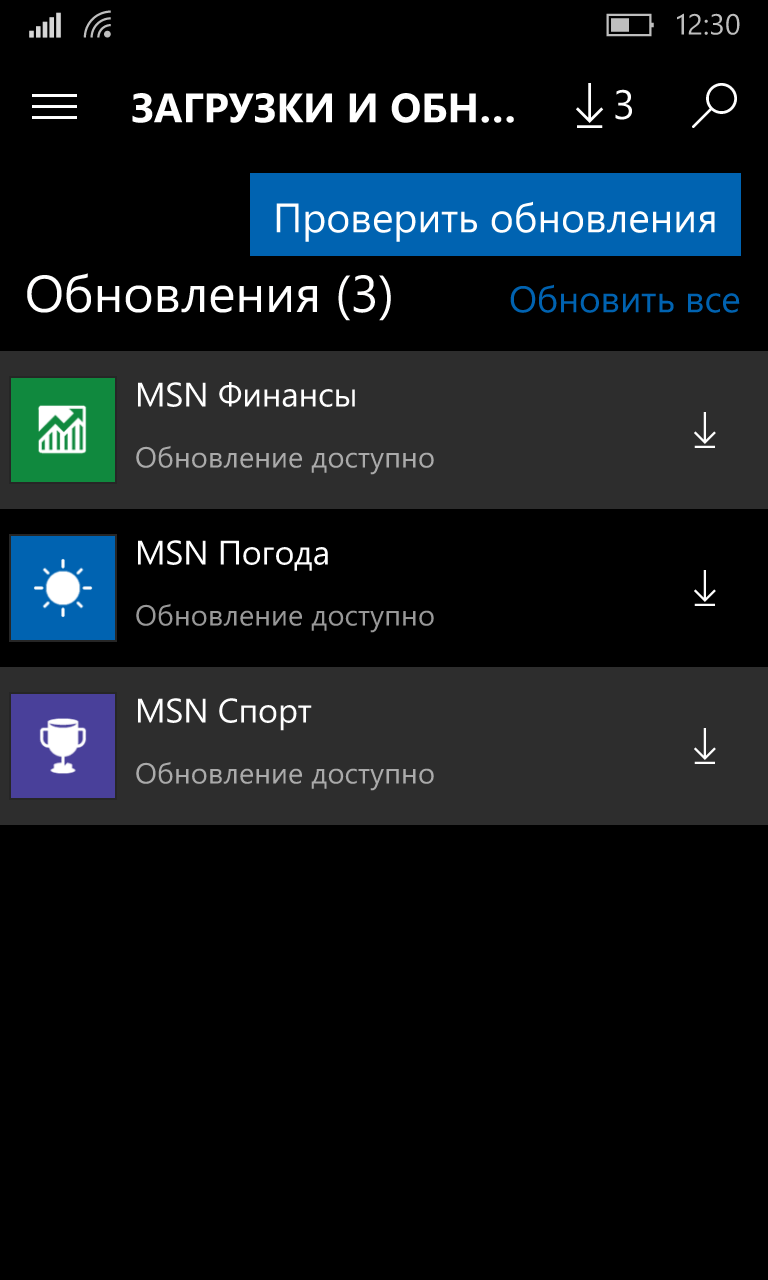Viewport: 768px width, 1280px height.
Task: Download the MSN Погода update
Action: (x=705, y=589)
